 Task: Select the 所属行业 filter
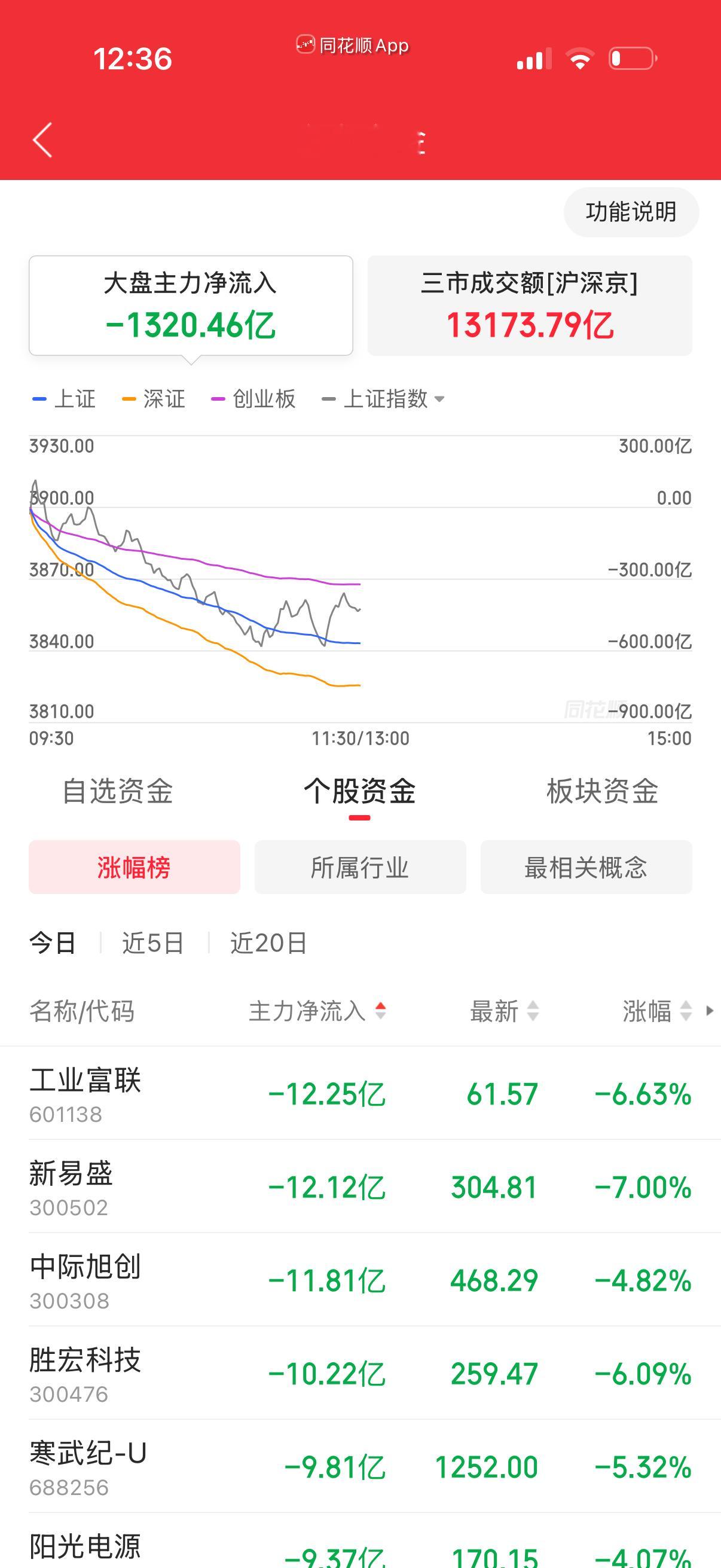tap(359, 867)
